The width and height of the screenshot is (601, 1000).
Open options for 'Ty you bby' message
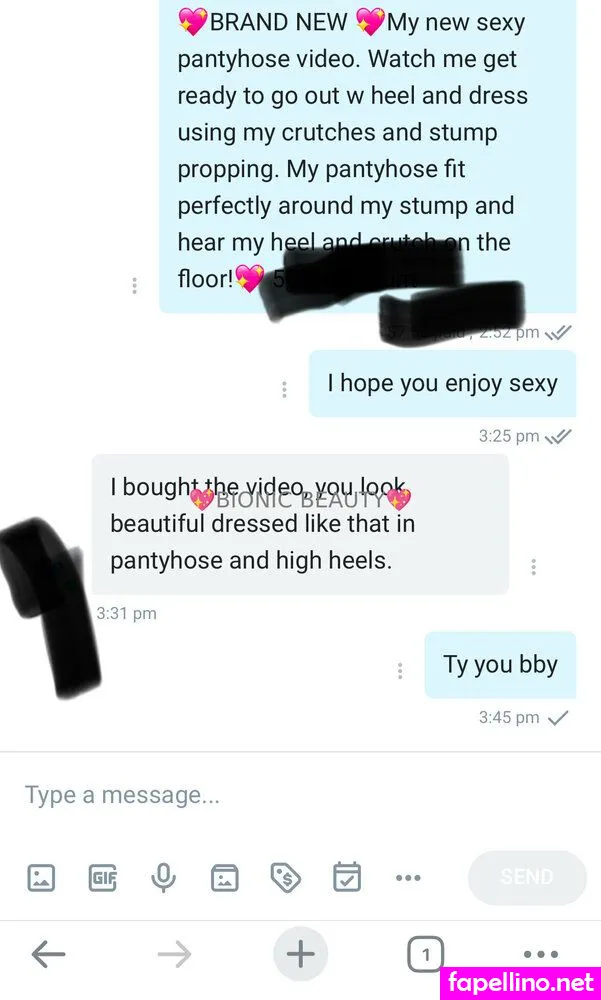click(400, 671)
